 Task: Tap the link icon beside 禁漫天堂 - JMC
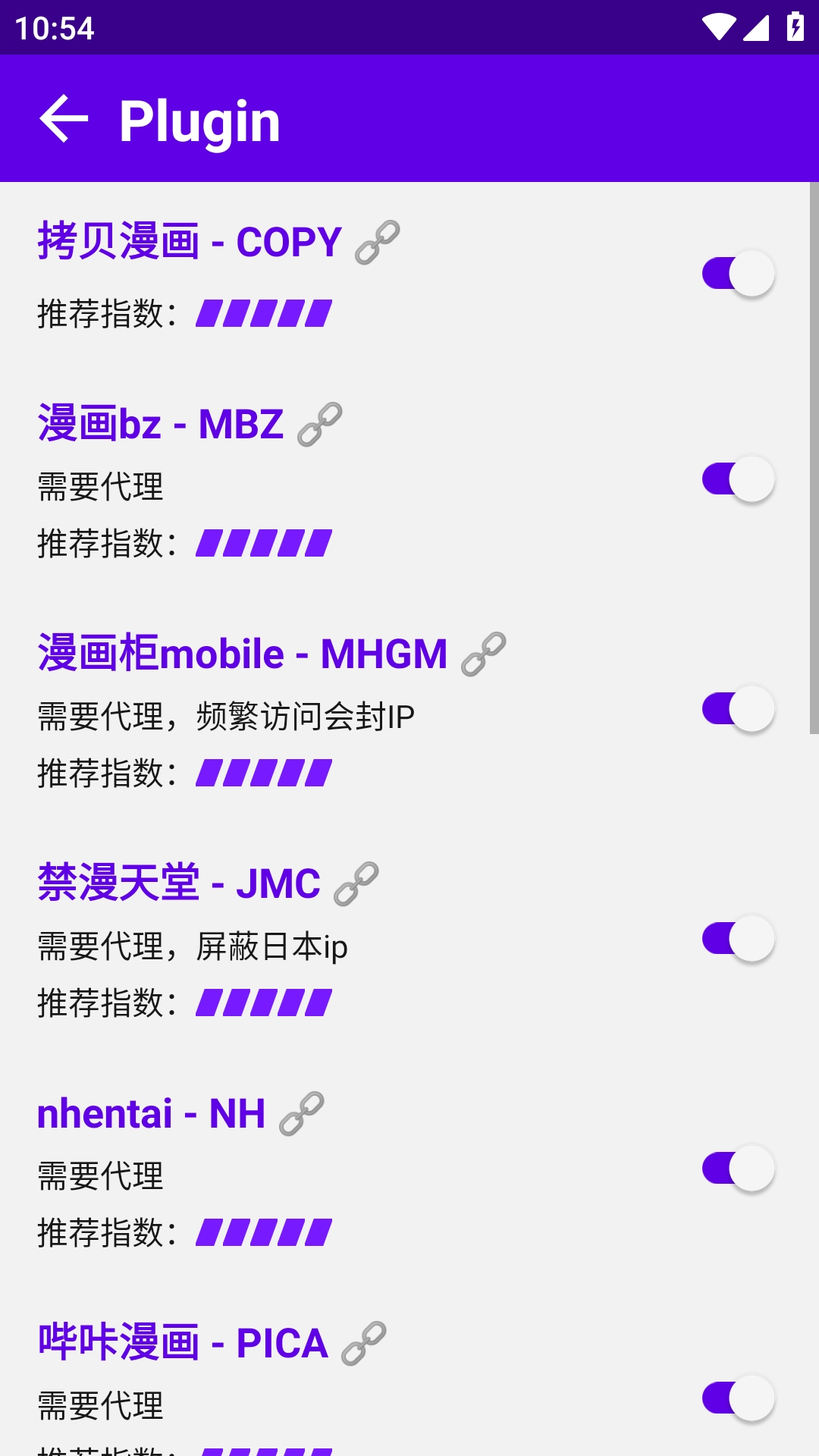(356, 884)
